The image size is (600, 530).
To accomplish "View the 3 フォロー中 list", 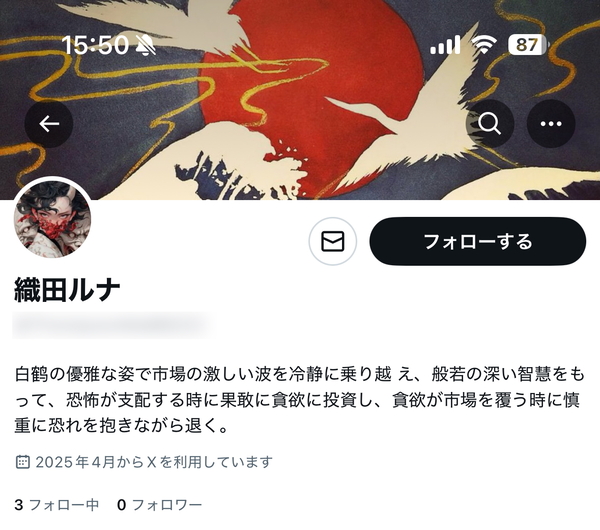I will pos(56,505).
